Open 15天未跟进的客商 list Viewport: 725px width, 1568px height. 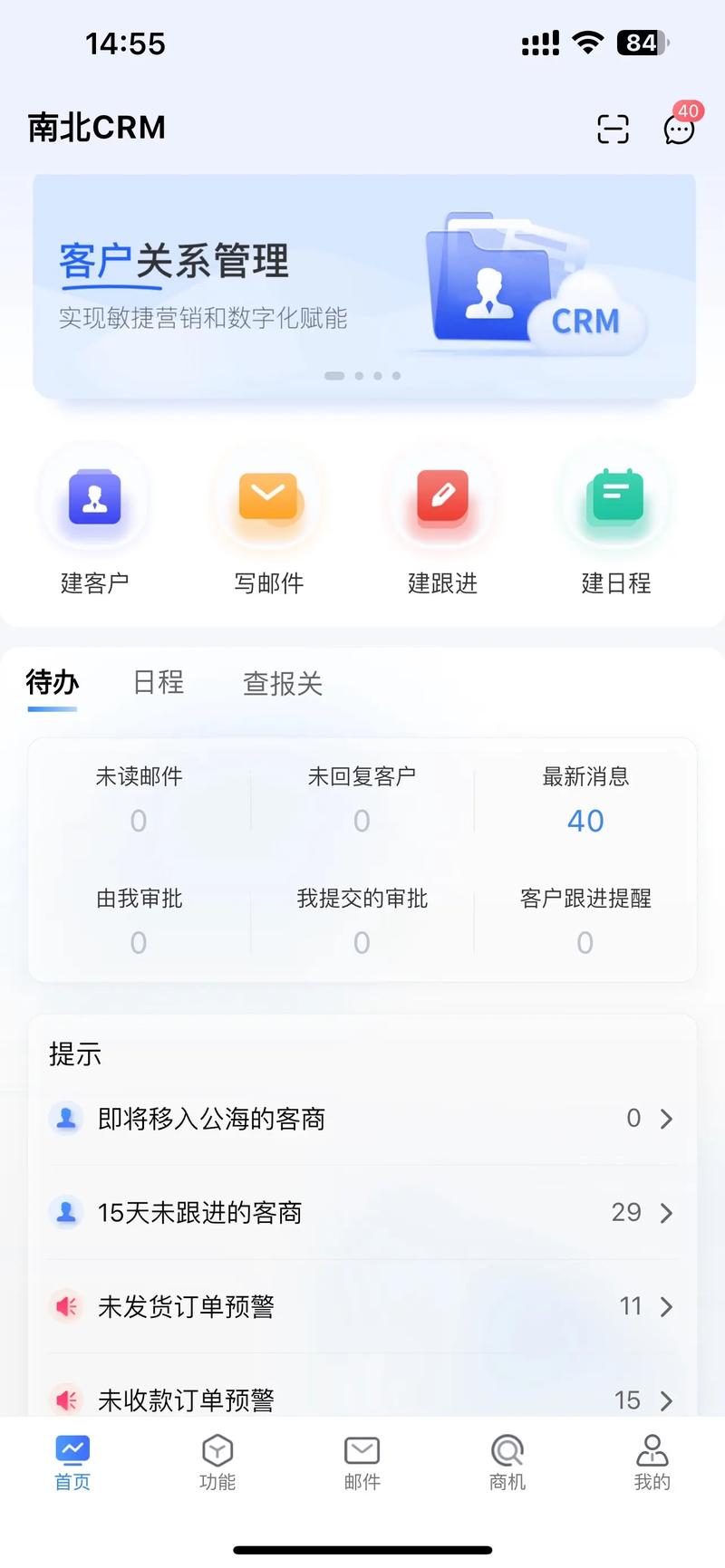click(x=362, y=1213)
